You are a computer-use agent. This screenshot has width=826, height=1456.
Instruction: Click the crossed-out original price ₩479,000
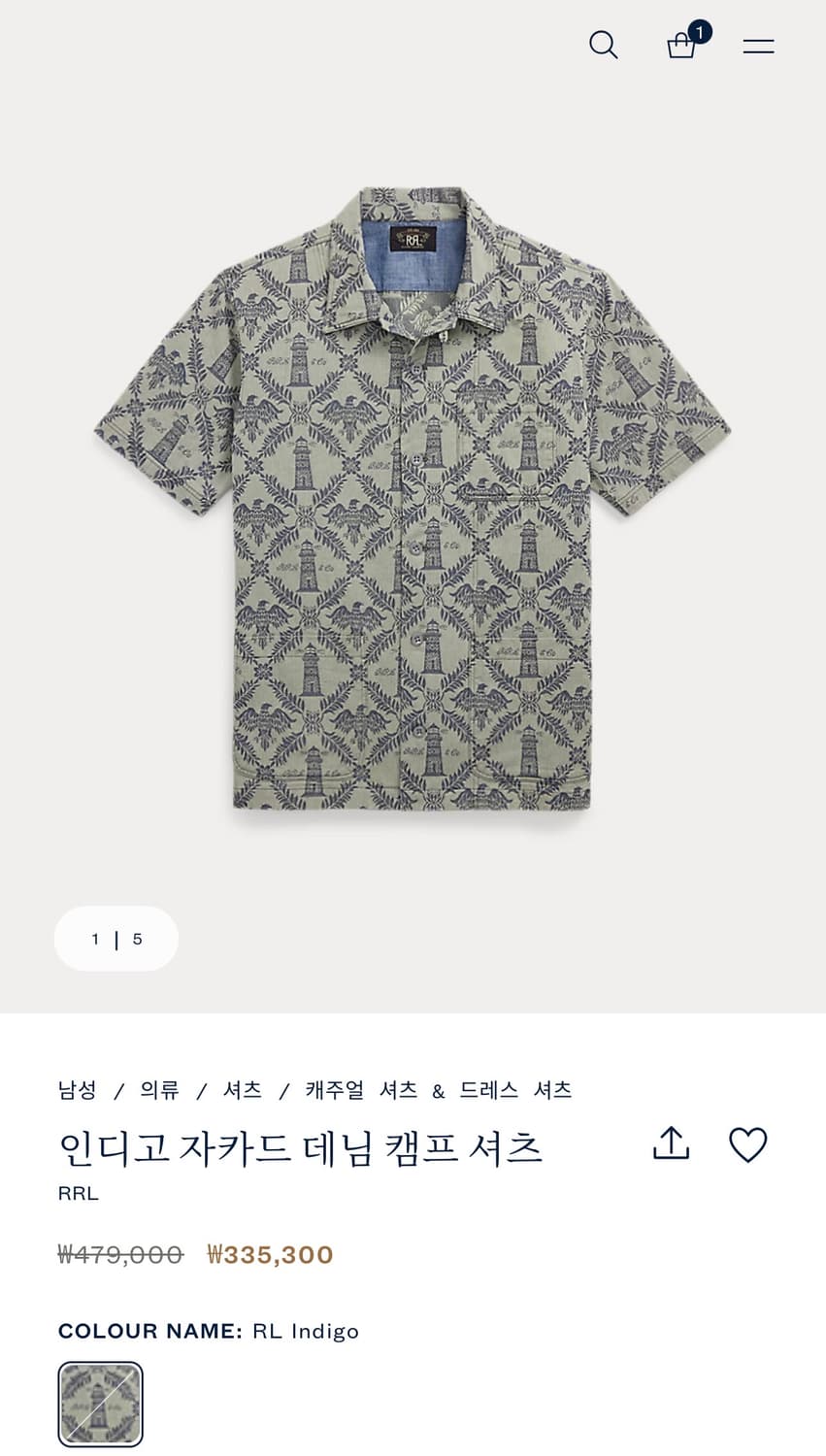point(120,1254)
